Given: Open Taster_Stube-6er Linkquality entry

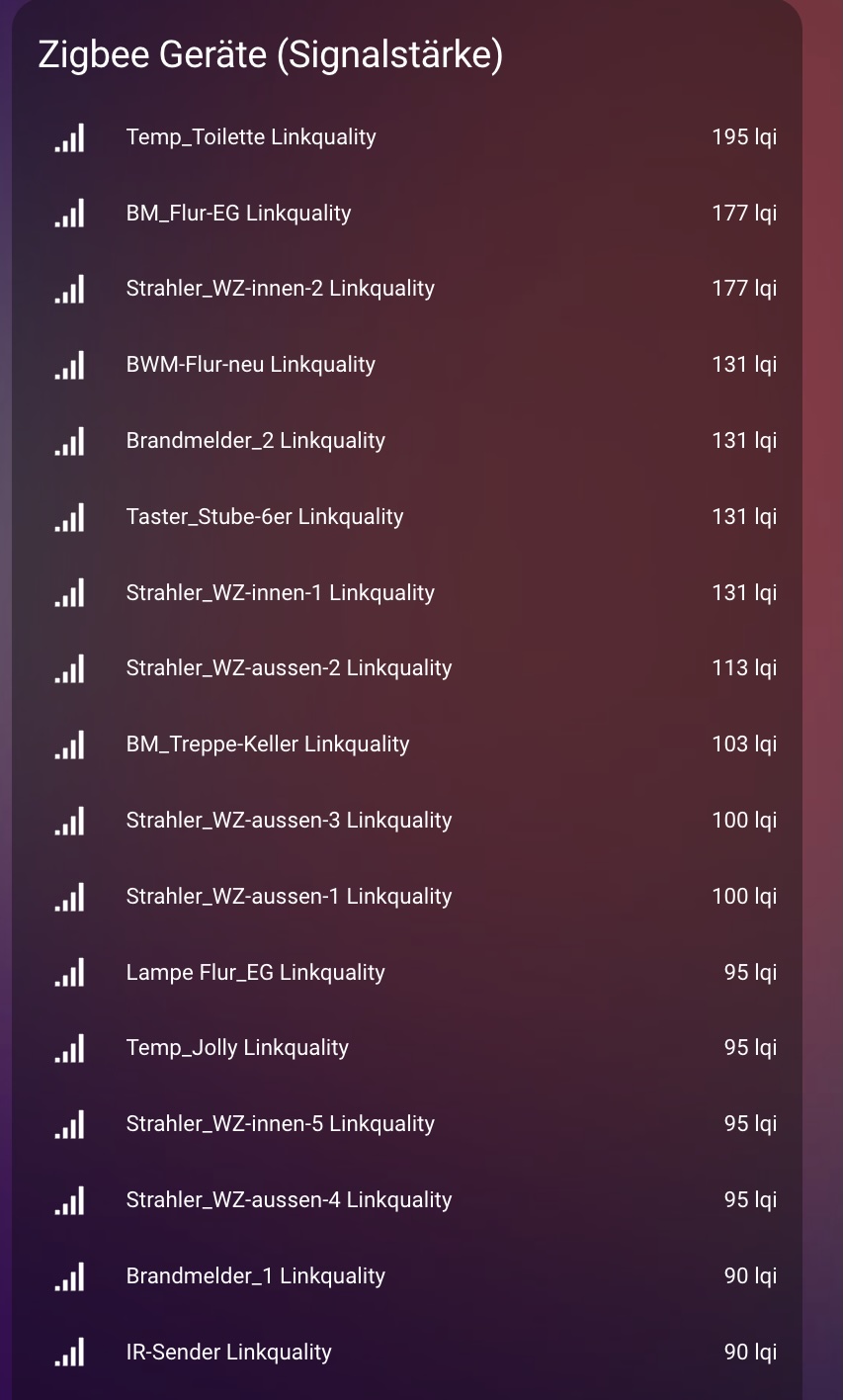Looking at the screenshot, I should tap(264, 517).
